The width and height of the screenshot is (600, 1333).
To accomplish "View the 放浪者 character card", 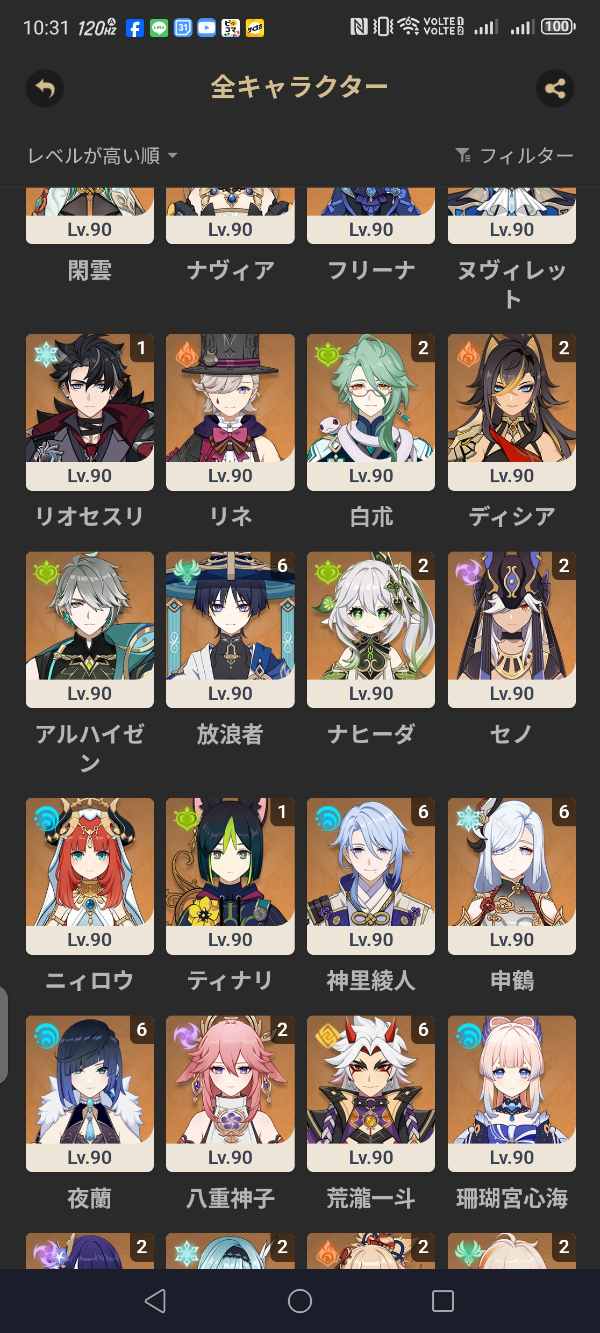I will 230,630.
